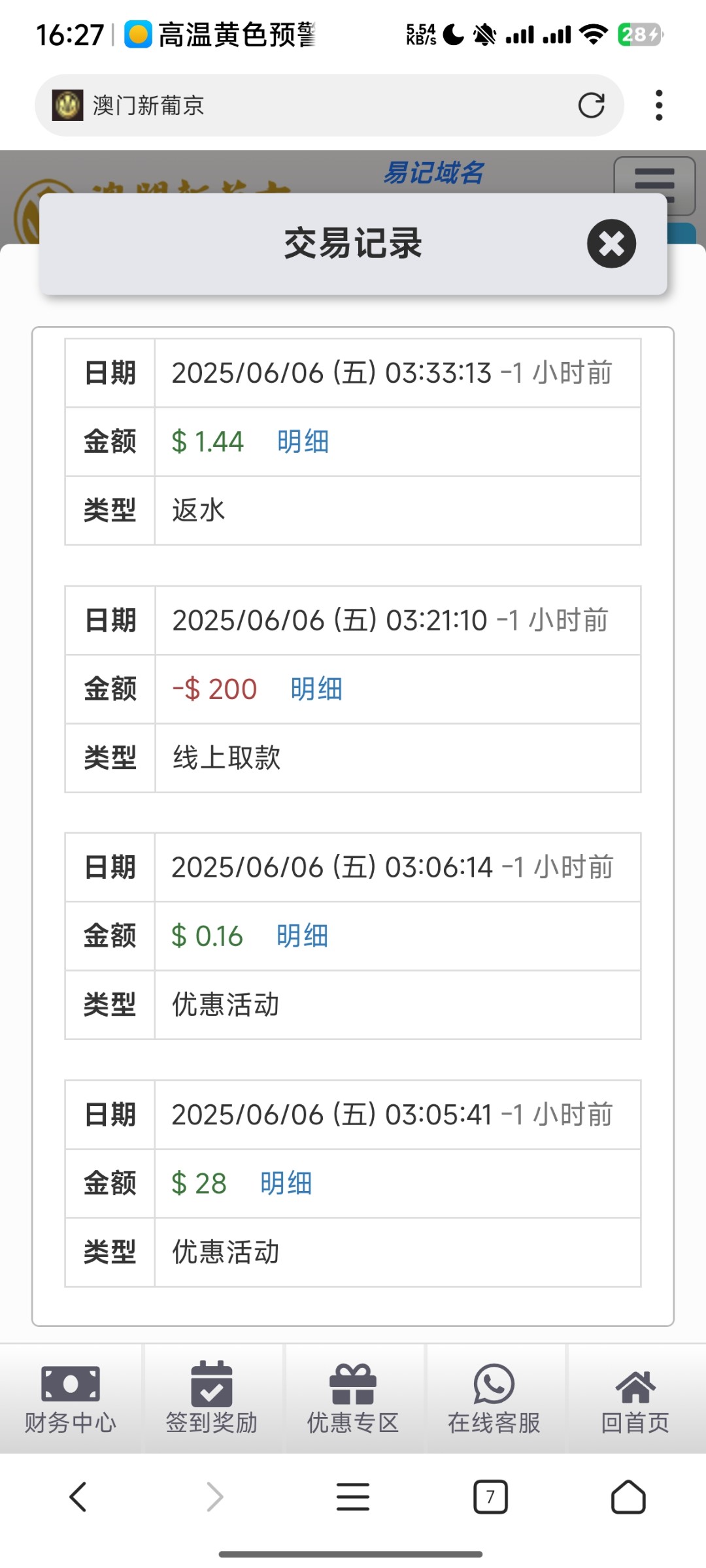The image size is (706, 1568).
Task: Switch to 优惠专区
Action: point(353,1399)
